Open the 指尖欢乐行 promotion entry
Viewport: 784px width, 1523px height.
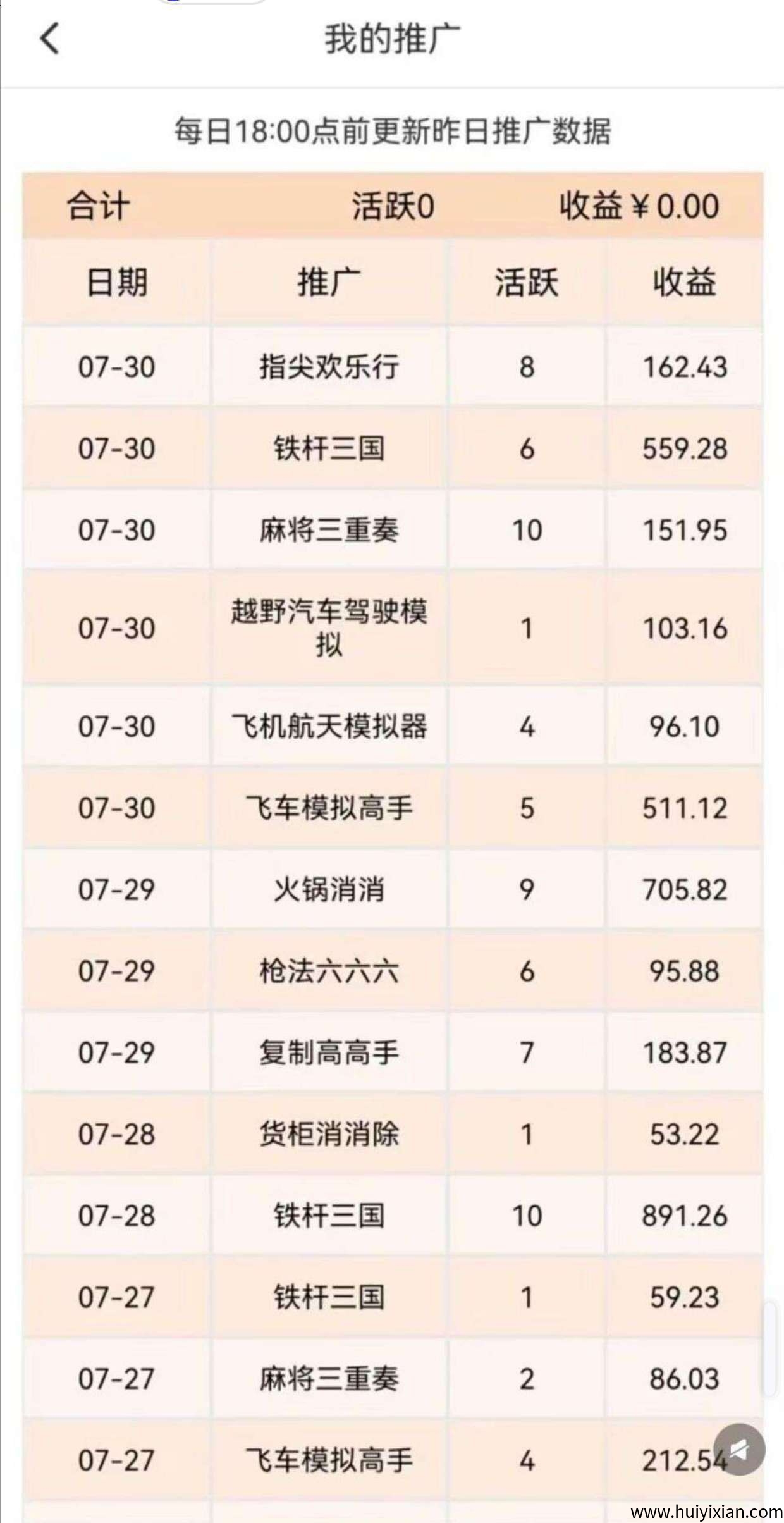click(x=329, y=366)
